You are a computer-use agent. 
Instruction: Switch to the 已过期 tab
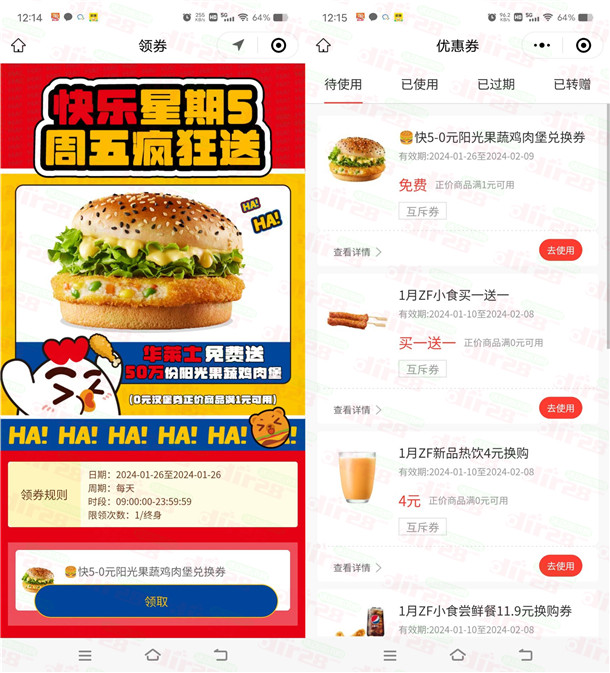click(495, 85)
